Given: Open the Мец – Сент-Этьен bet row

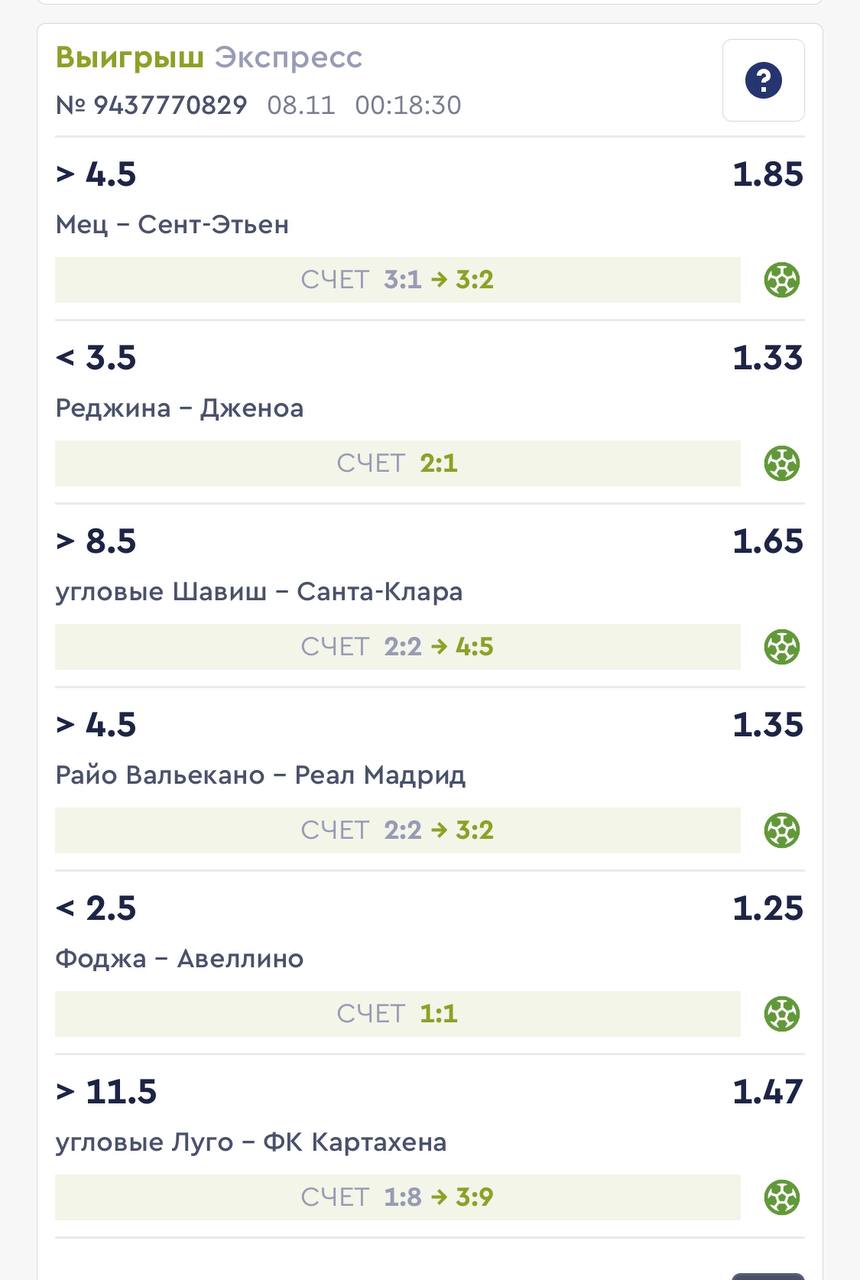Looking at the screenshot, I should click(x=430, y=229).
